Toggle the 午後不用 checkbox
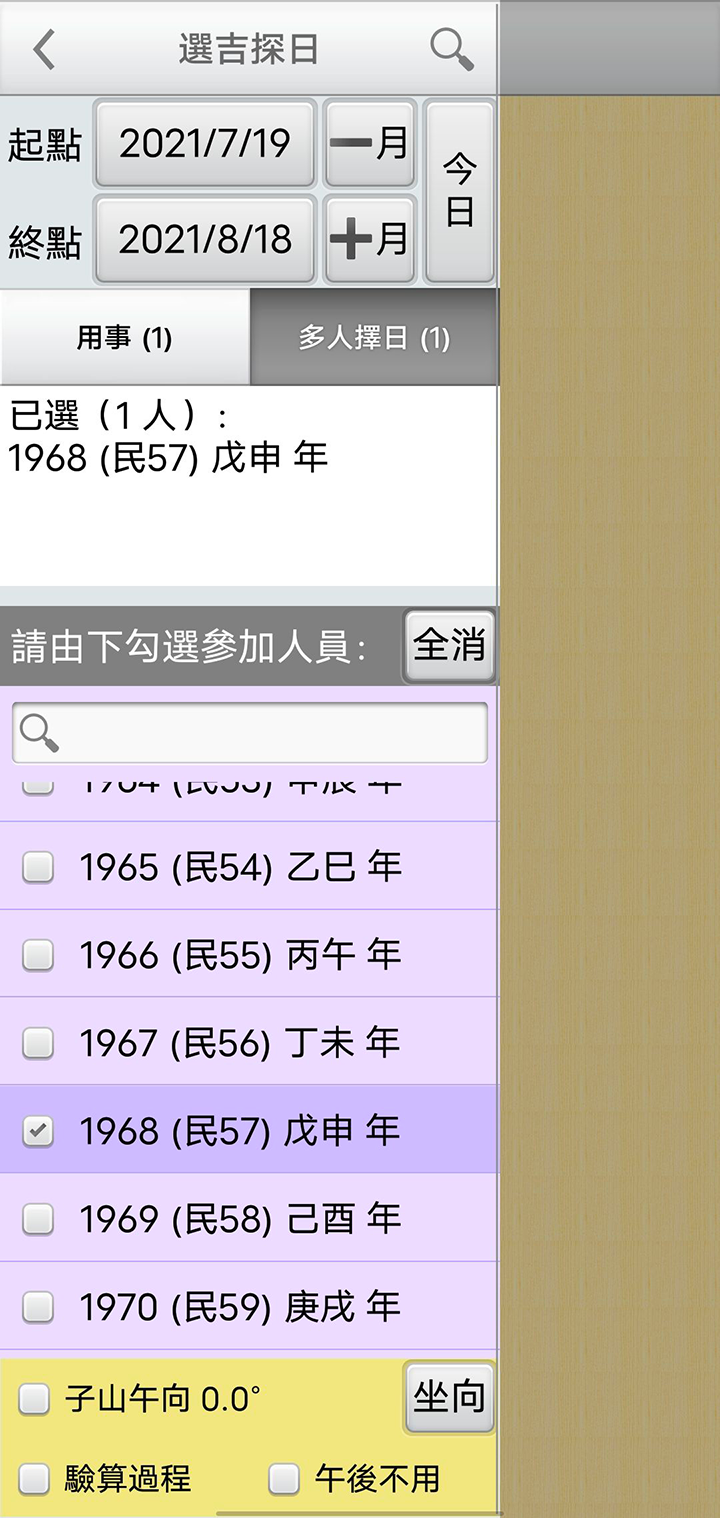The image size is (720, 1518). coord(285,1479)
